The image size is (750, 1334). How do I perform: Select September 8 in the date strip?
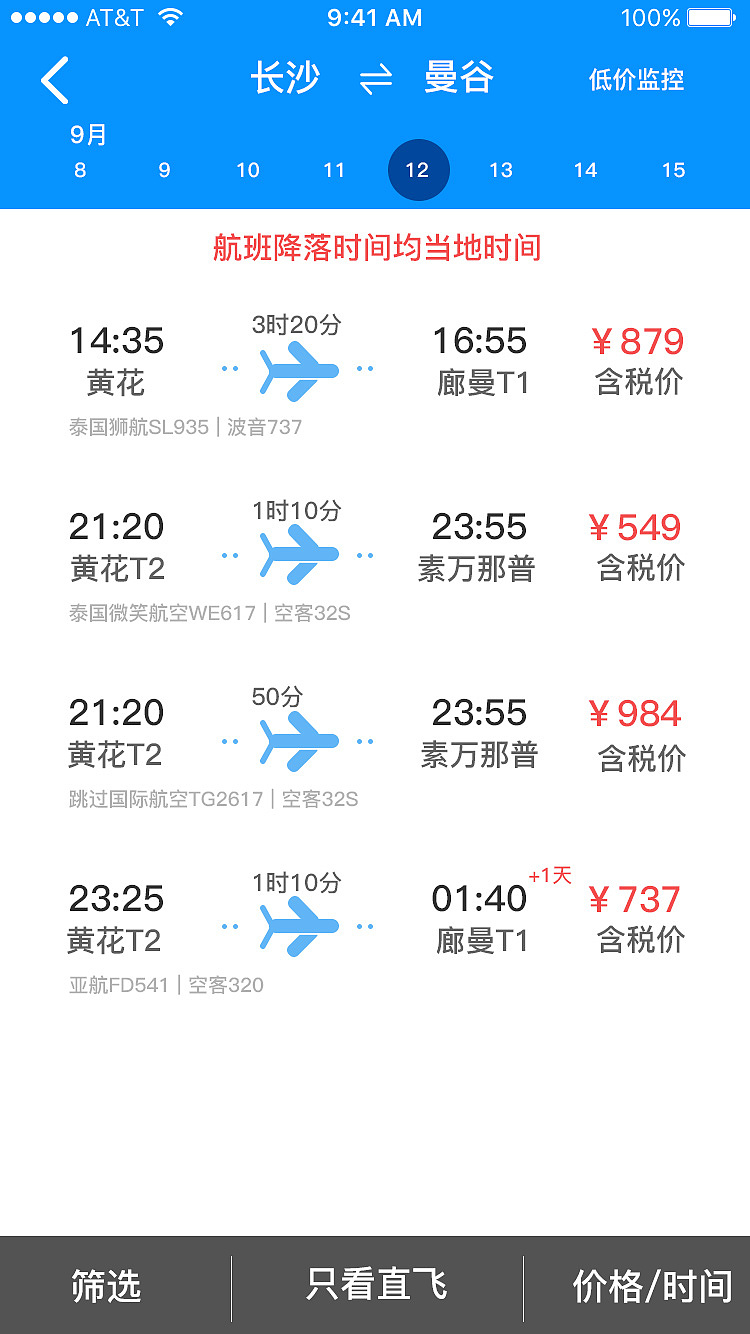tap(80, 170)
